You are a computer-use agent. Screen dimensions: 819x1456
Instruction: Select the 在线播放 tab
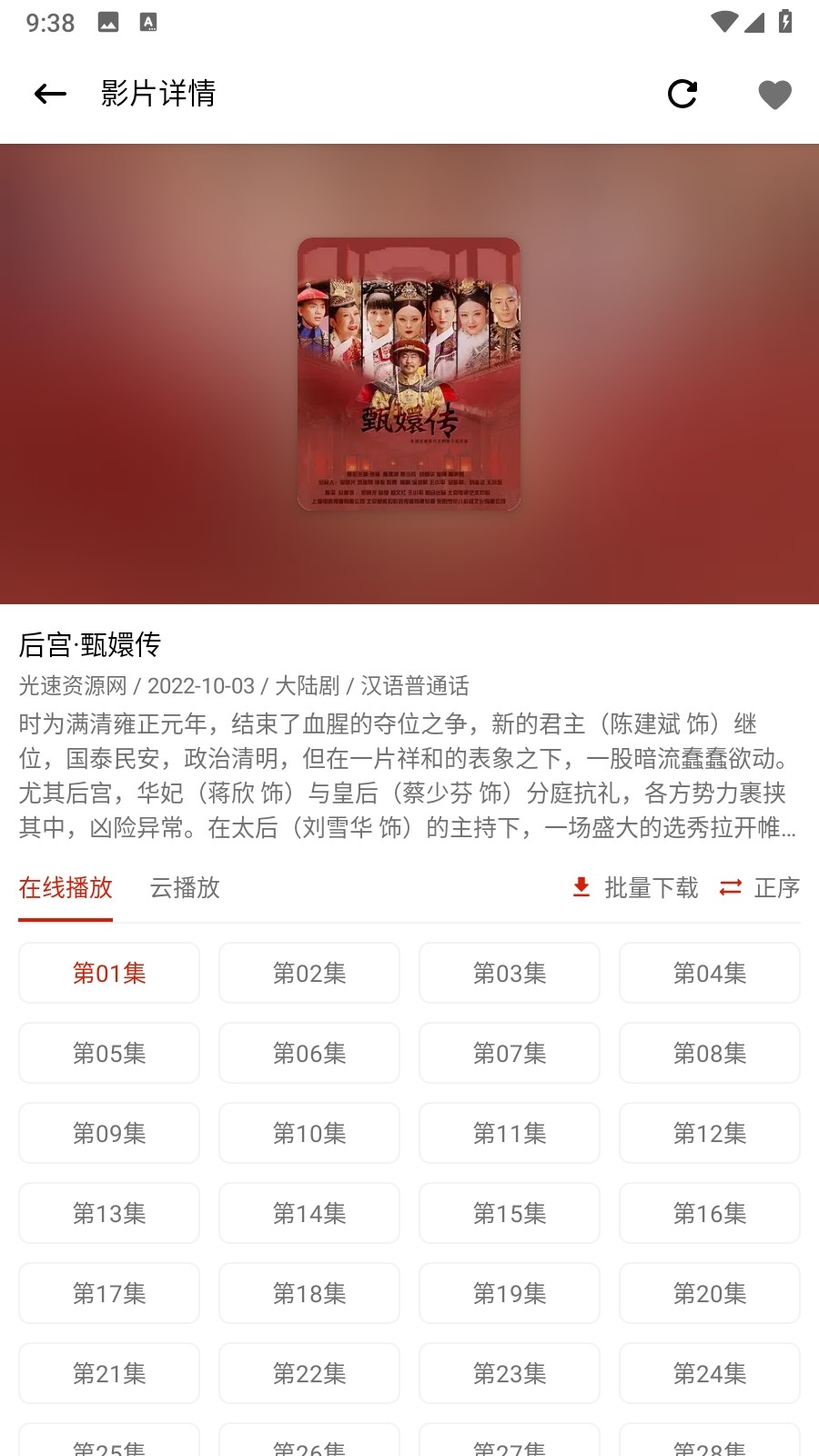[x=66, y=888]
